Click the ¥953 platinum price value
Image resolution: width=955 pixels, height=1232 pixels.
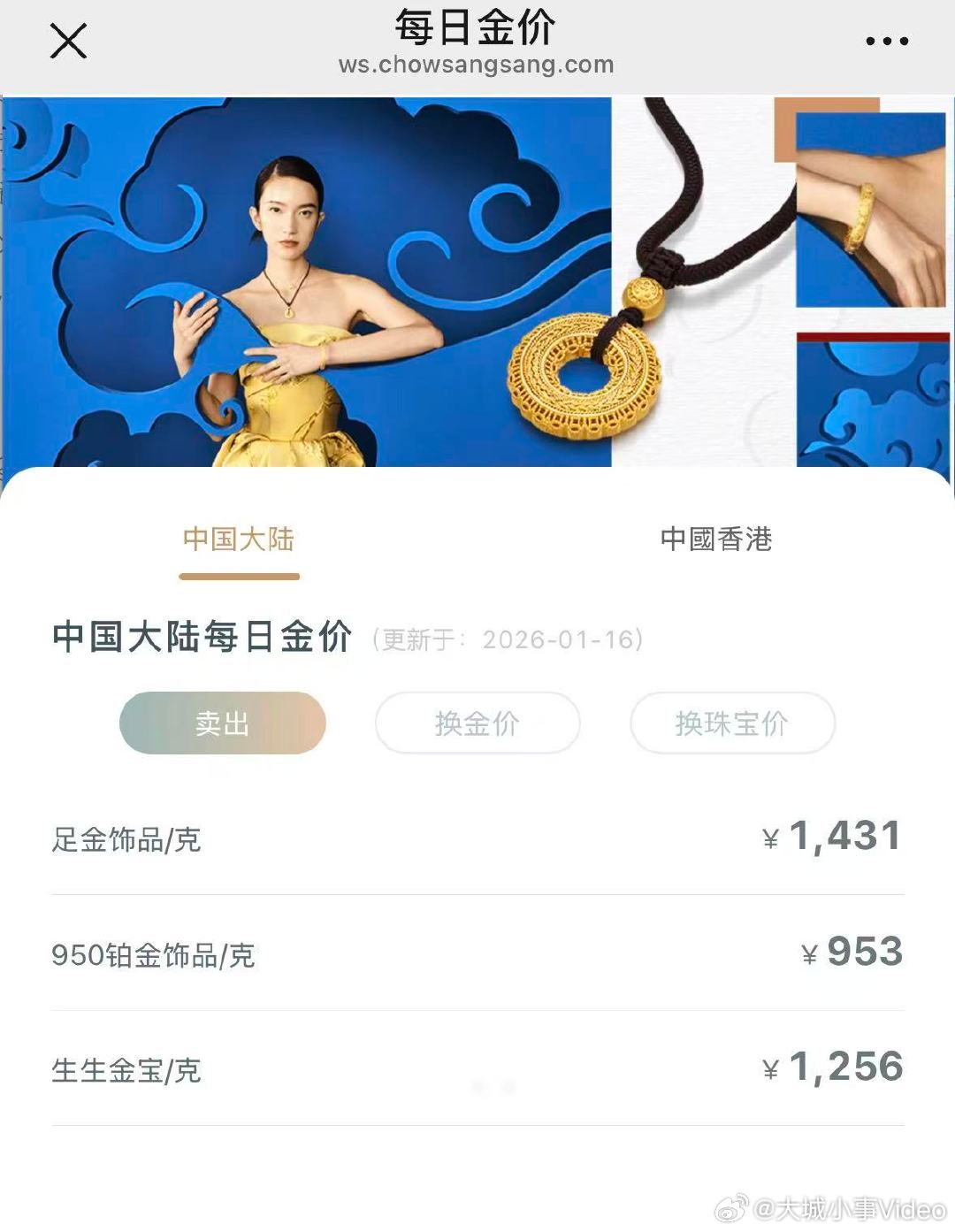point(853,952)
